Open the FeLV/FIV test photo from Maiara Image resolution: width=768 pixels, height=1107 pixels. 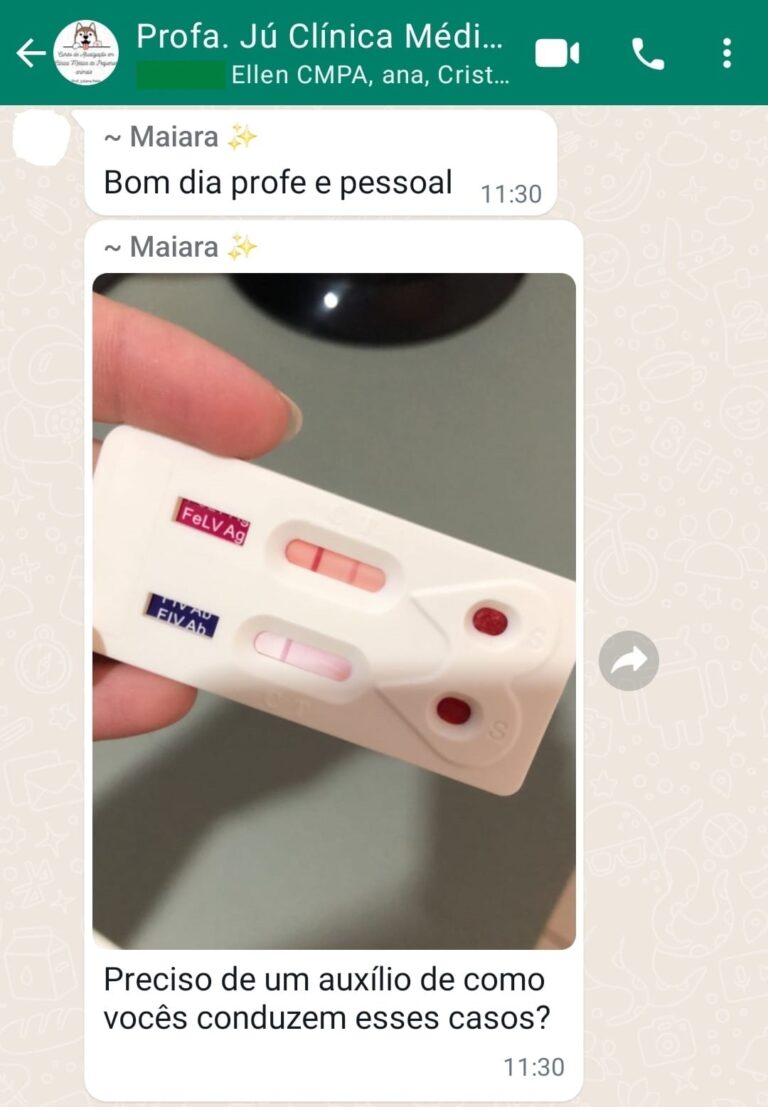(334, 611)
